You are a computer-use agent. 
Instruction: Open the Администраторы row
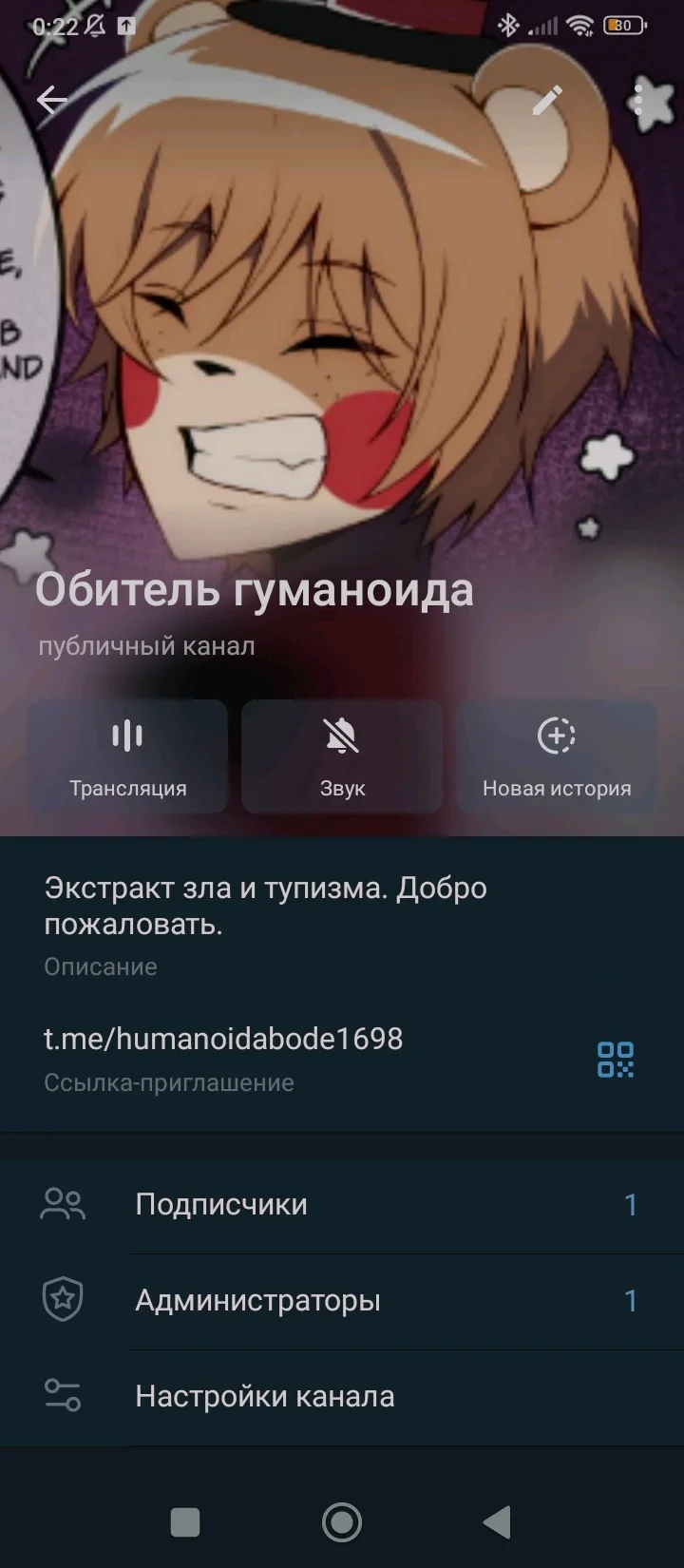[342, 1301]
